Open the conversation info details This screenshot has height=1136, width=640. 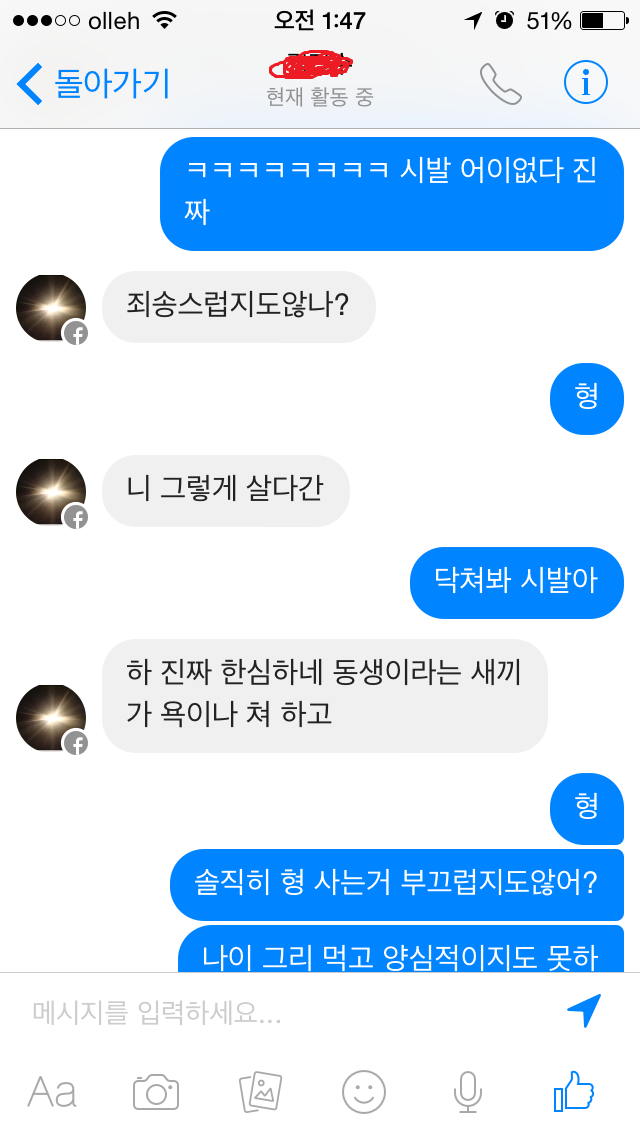585,84
